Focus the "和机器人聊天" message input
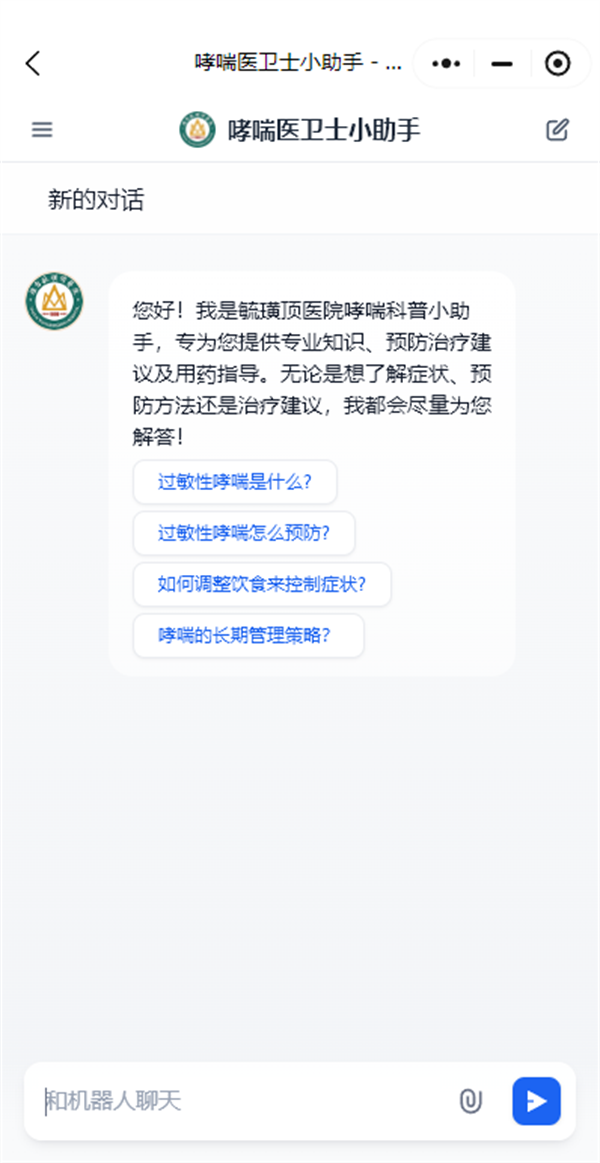 (x=240, y=1101)
